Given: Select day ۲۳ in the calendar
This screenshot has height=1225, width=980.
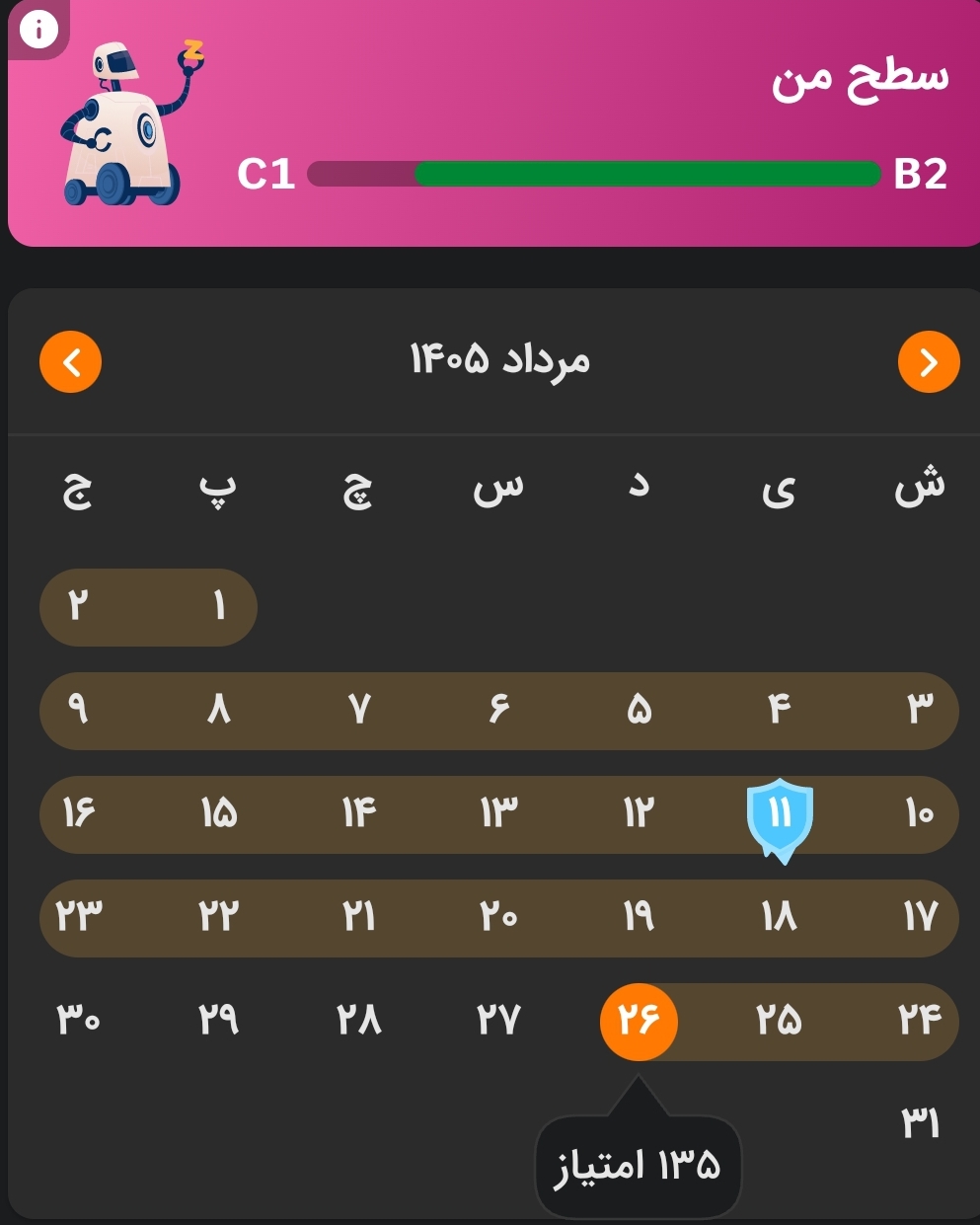Looking at the screenshot, I should 78,917.
